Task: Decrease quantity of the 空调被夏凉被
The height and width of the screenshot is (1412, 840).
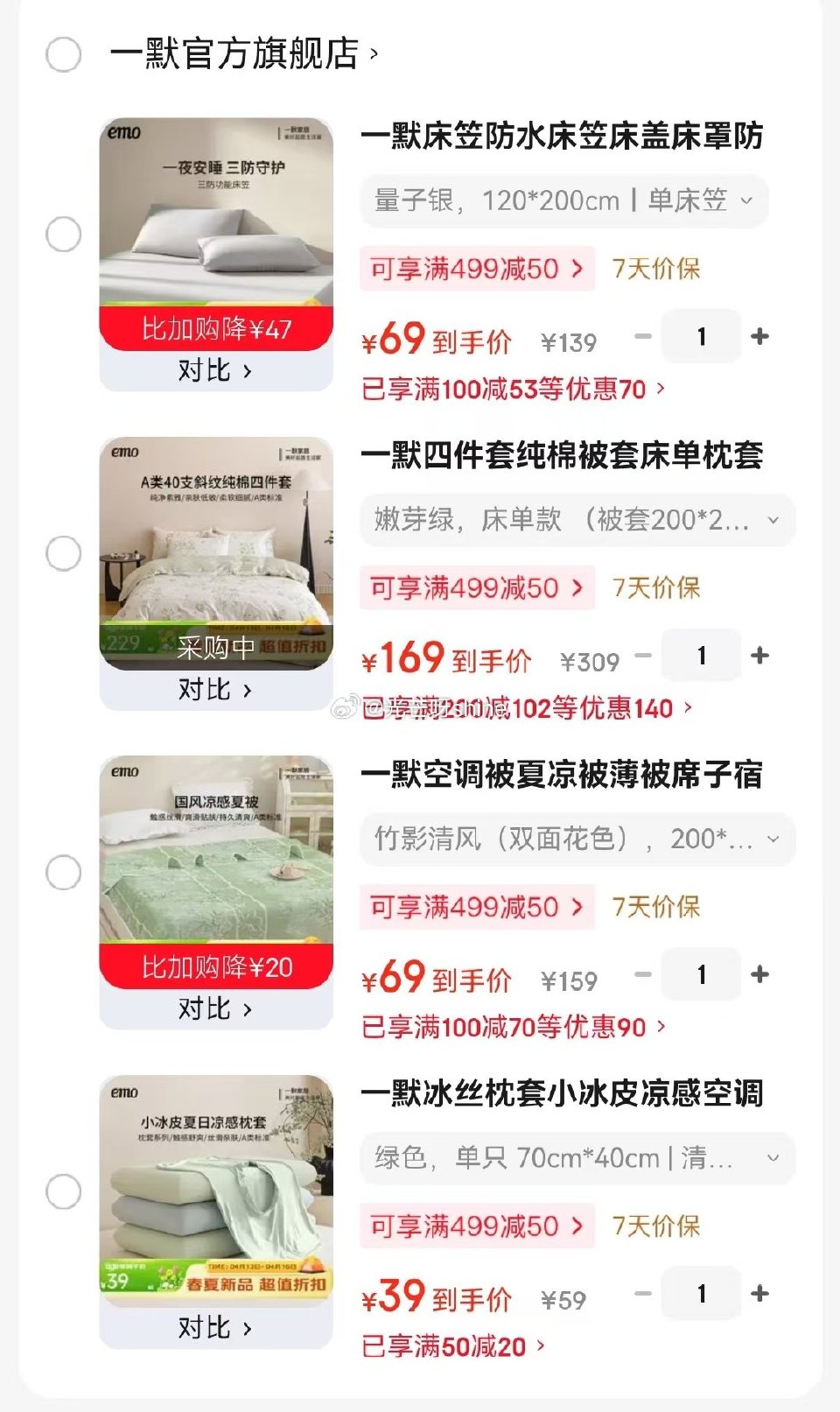Action: click(x=645, y=974)
